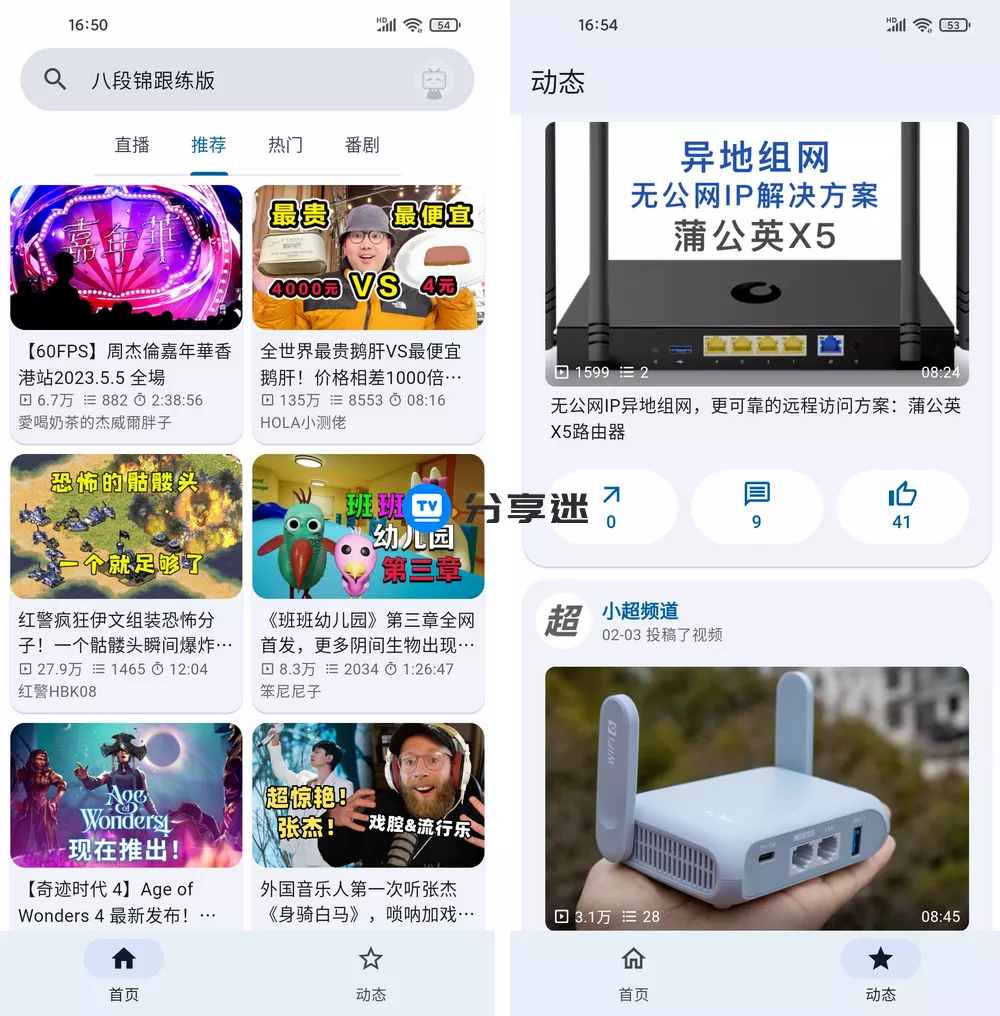Screen dimensions: 1000x1016
Task: Tap the magnifier search icon
Action: pos(55,79)
